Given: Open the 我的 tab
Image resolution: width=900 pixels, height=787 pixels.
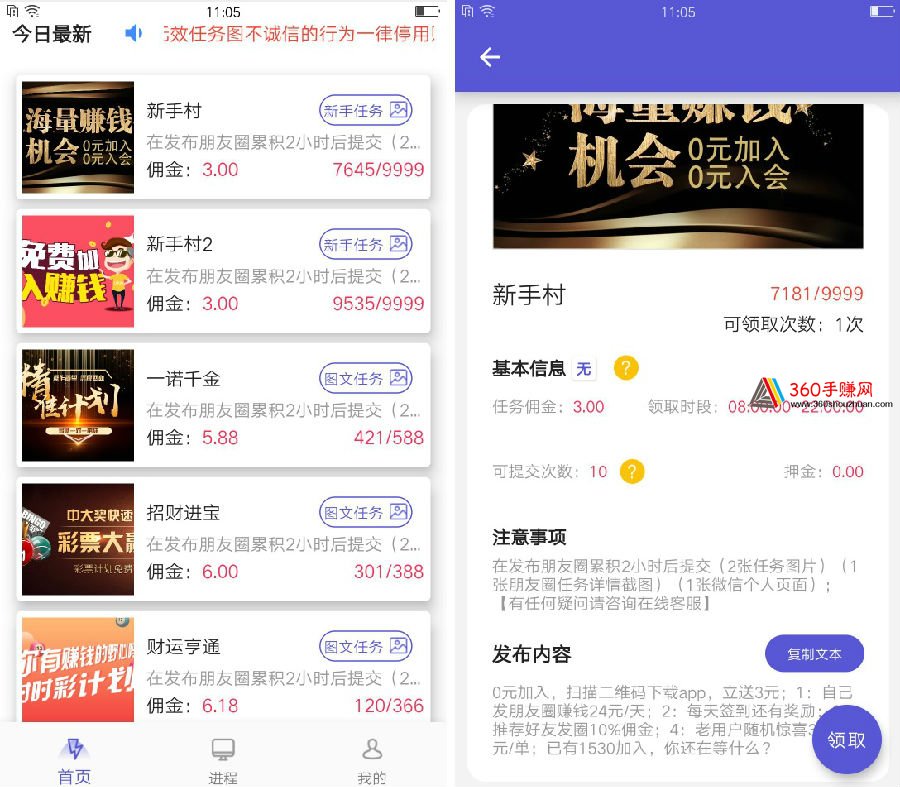Looking at the screenshot, I should point(371,760).
